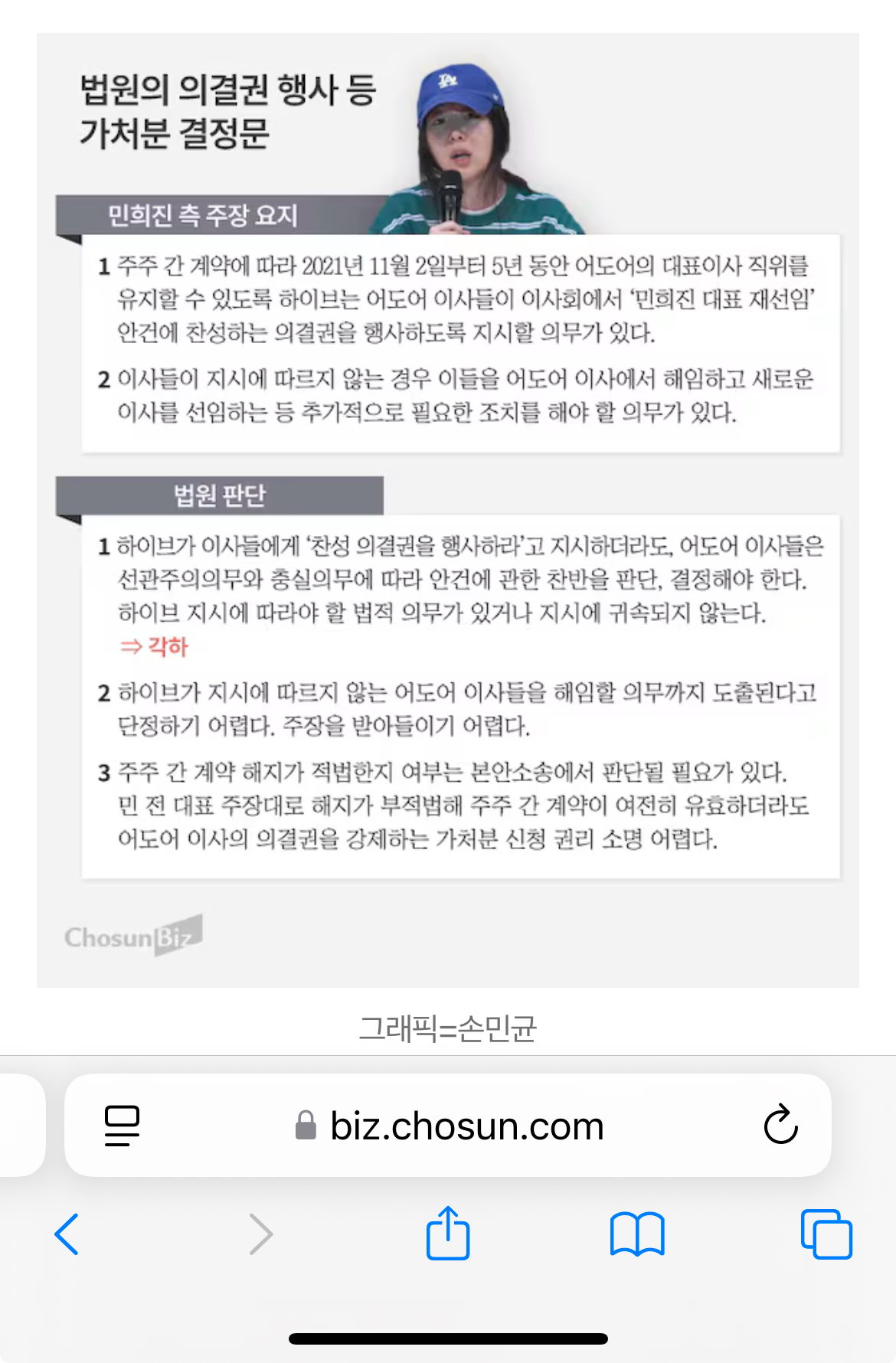Open the bookmarks book icon
Image resolution: width=896 pixels, height=1363 pixels.
[x=637, y=1234]
